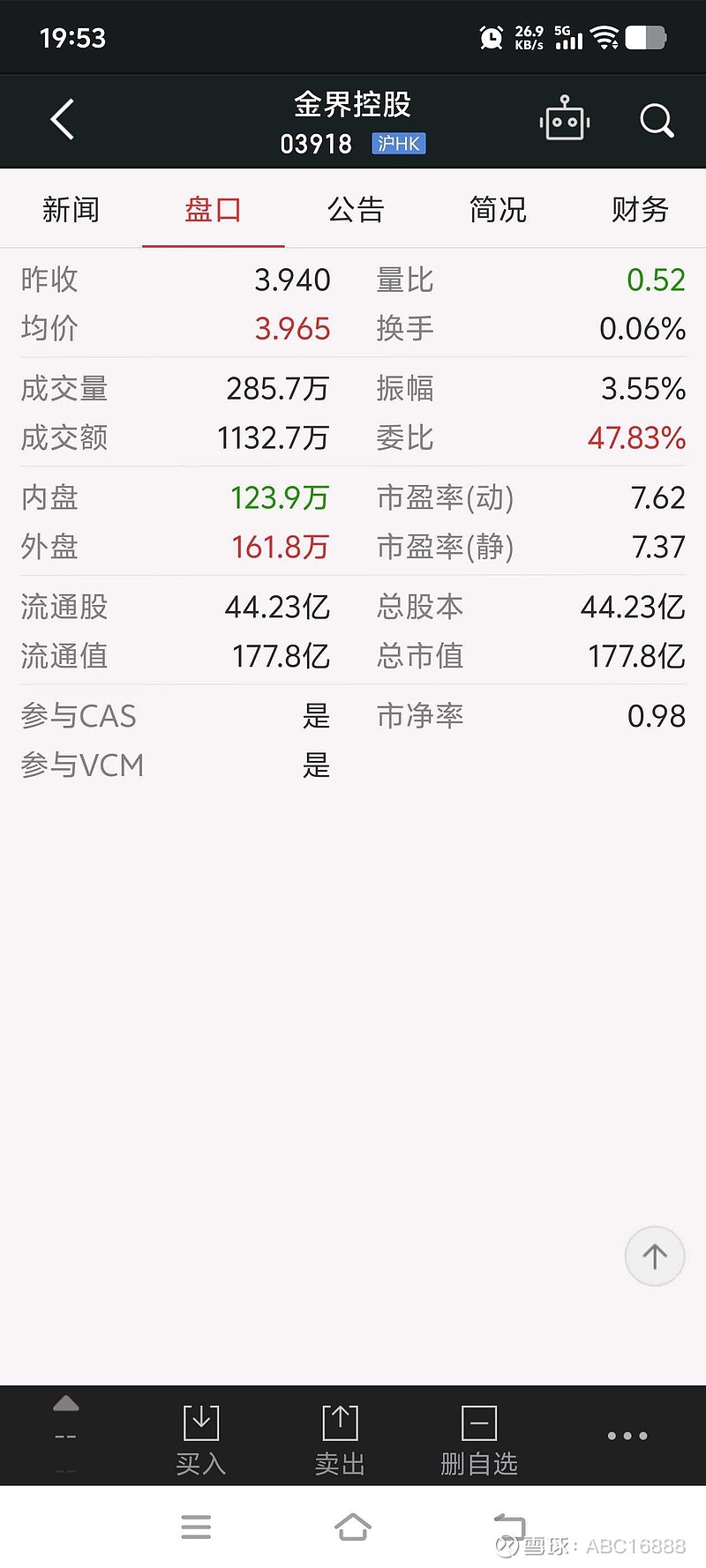Viewport: 706px width, 1568px height.
Task: Open stock search magnifier
Action: 656,120
